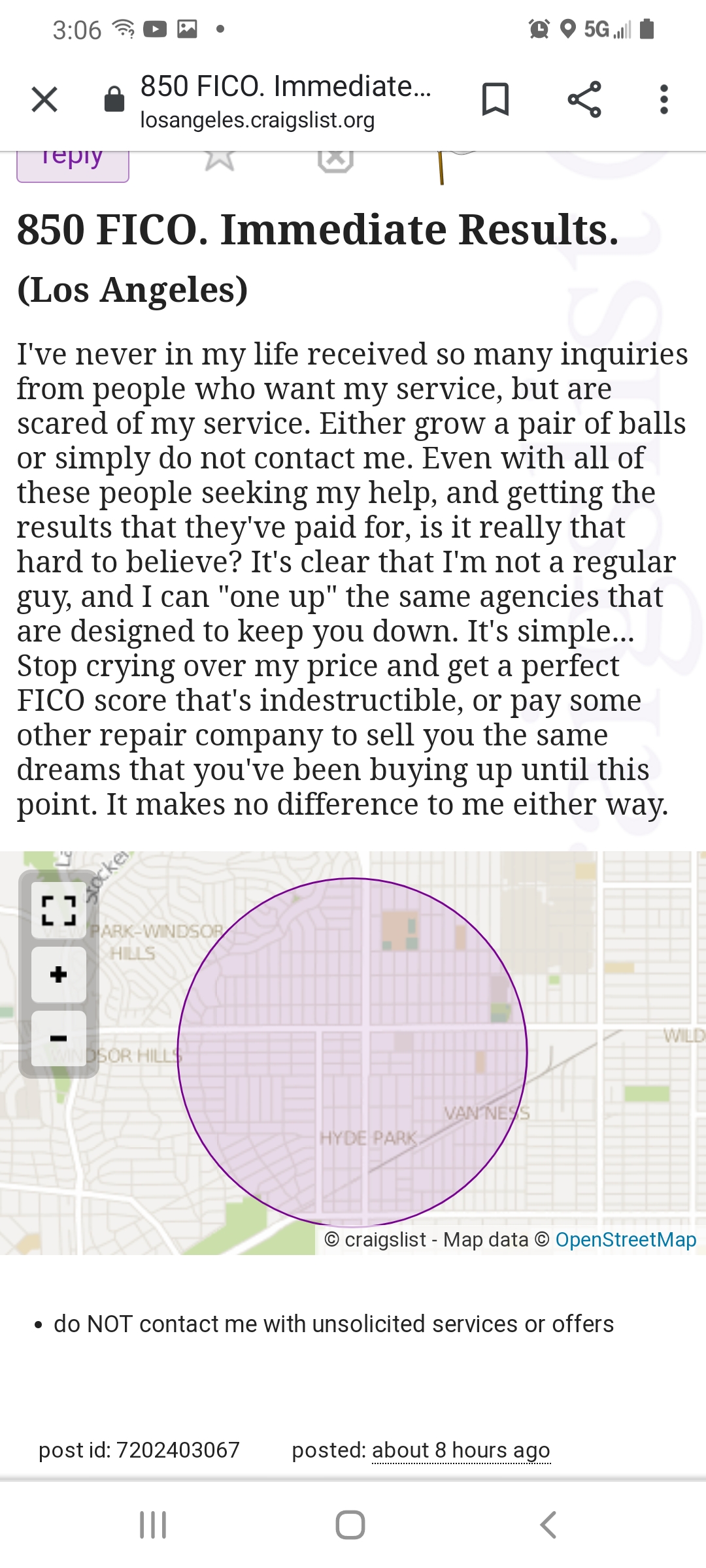Expand the map to fullscreen
Image resolution: width=706 pixels, height=1568 pixels.
pos(59,911)
